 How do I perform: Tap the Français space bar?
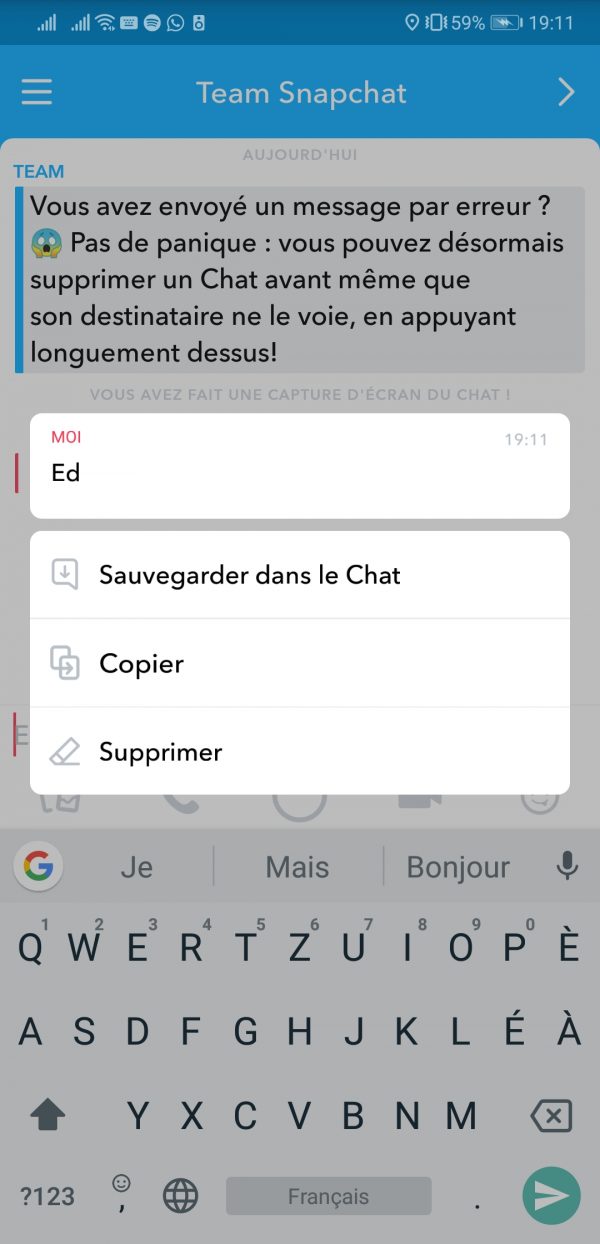coord(328,1196)
